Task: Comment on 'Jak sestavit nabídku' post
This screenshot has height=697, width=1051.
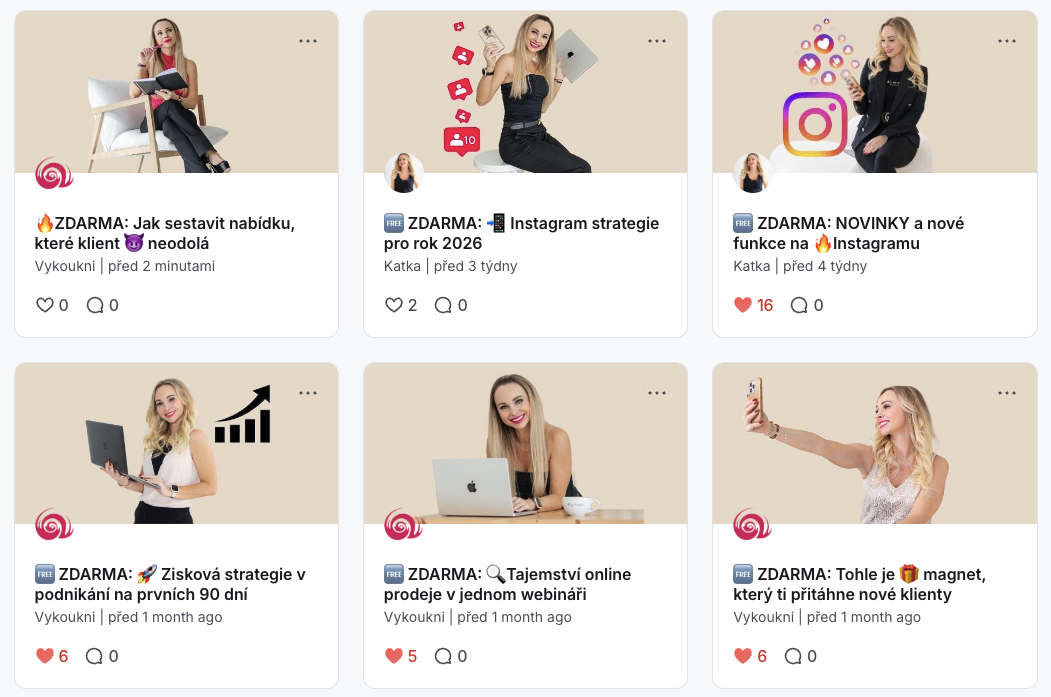Action: coord(96,305)
